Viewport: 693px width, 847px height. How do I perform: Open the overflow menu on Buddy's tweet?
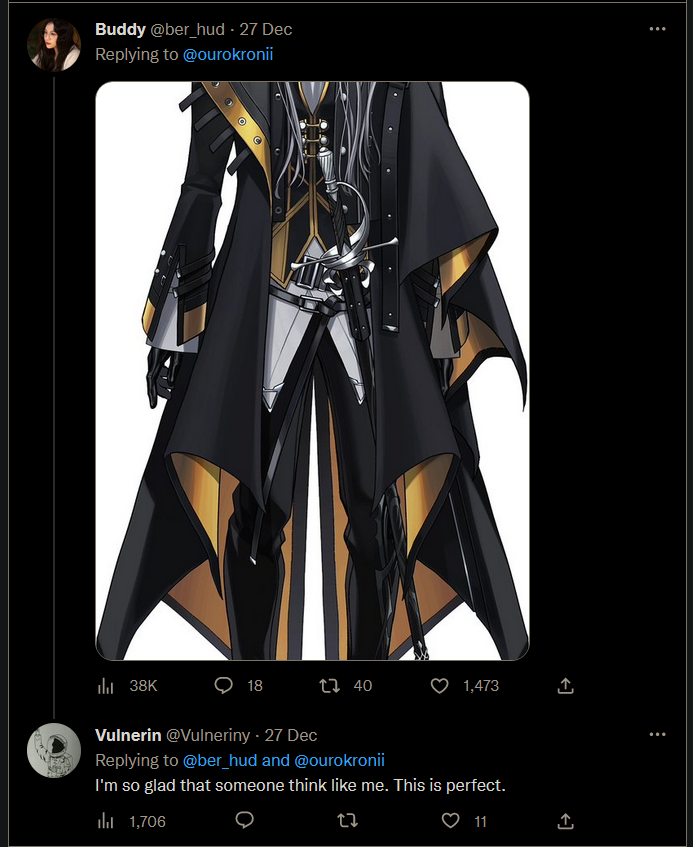(x=657, y=29)
